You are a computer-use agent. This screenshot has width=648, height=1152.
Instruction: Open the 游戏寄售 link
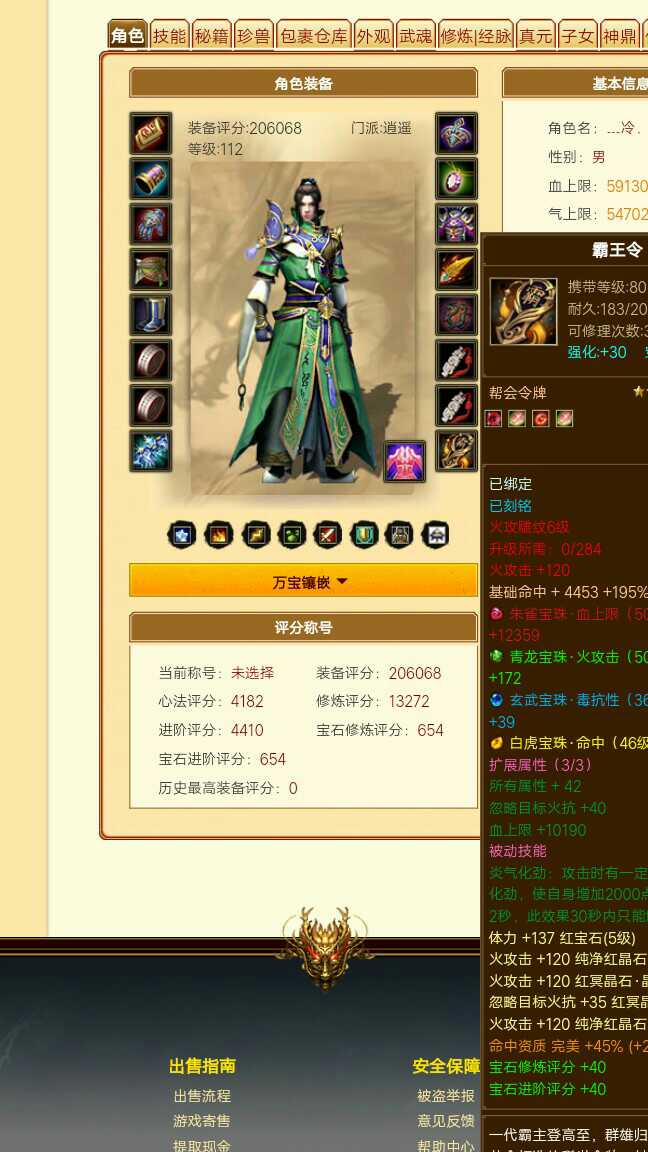pos(201,1121)
